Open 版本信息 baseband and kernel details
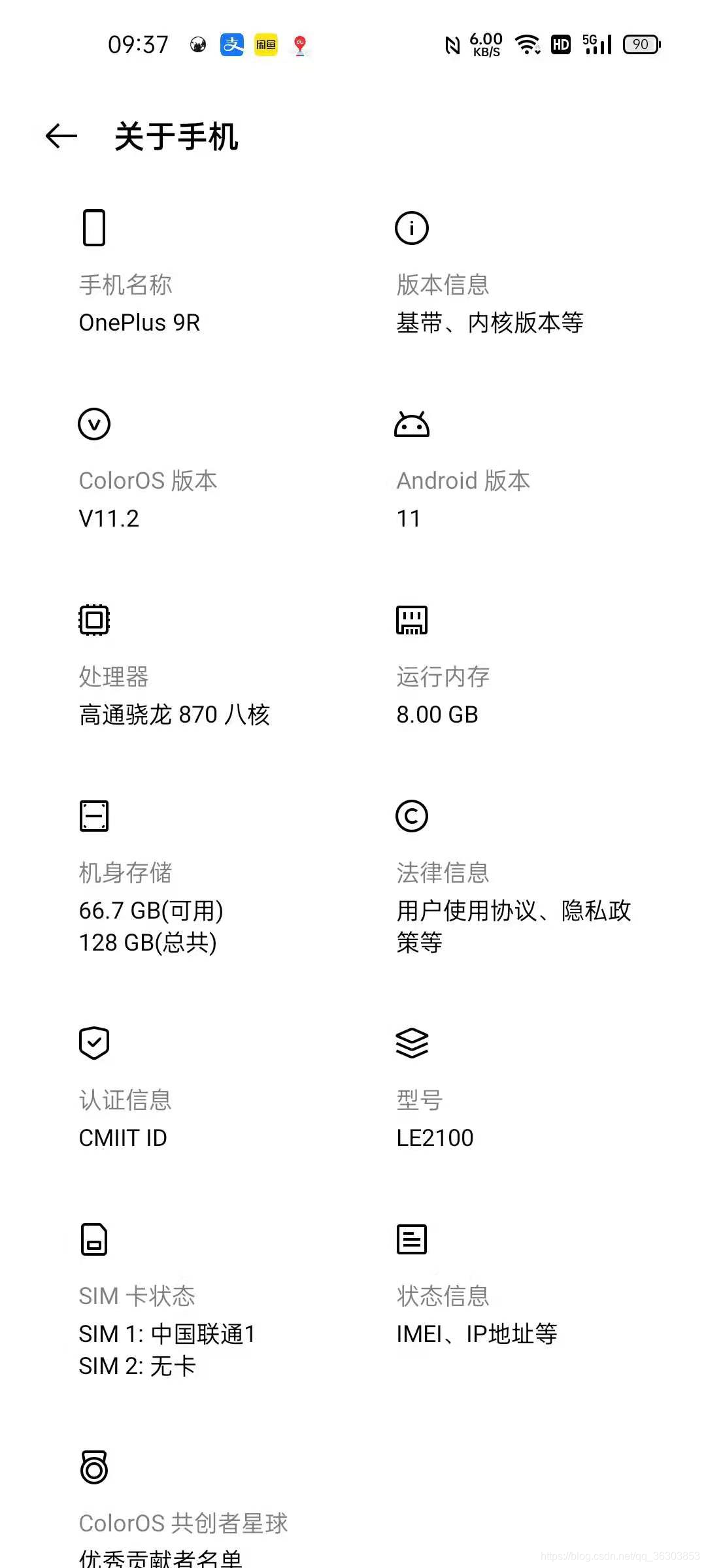The image size is (706, 1568). pyautogui.click(x=490, y=302)
